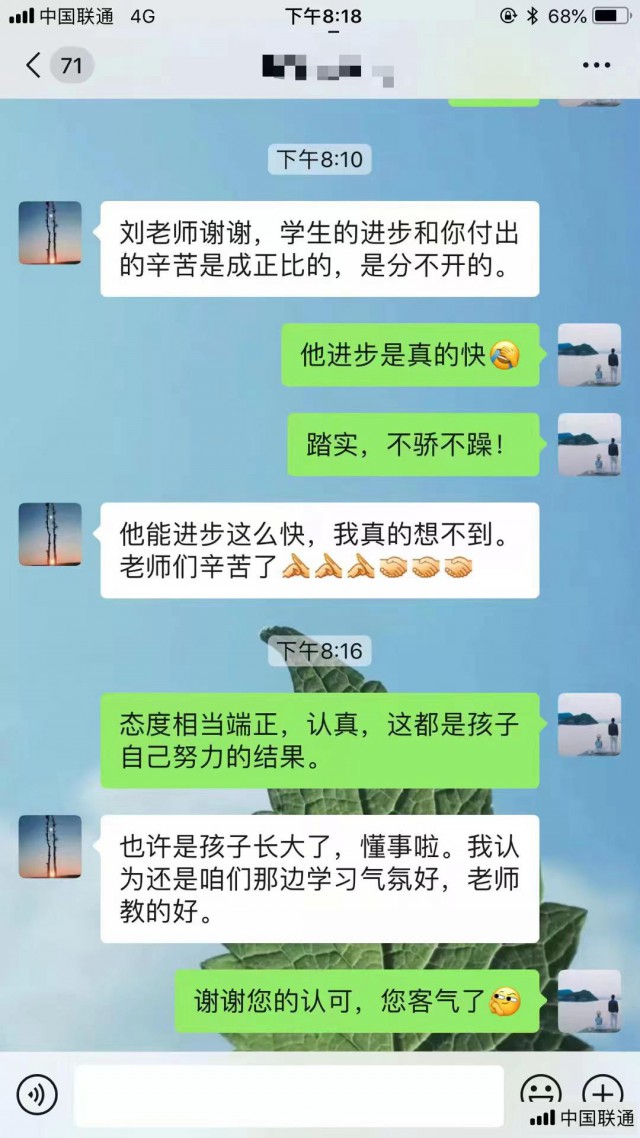The width and height of the screenshot is (640, 1138).
Task: Open your avatar beside 他进步是真的快 message
Action: [x=589, y=355]
